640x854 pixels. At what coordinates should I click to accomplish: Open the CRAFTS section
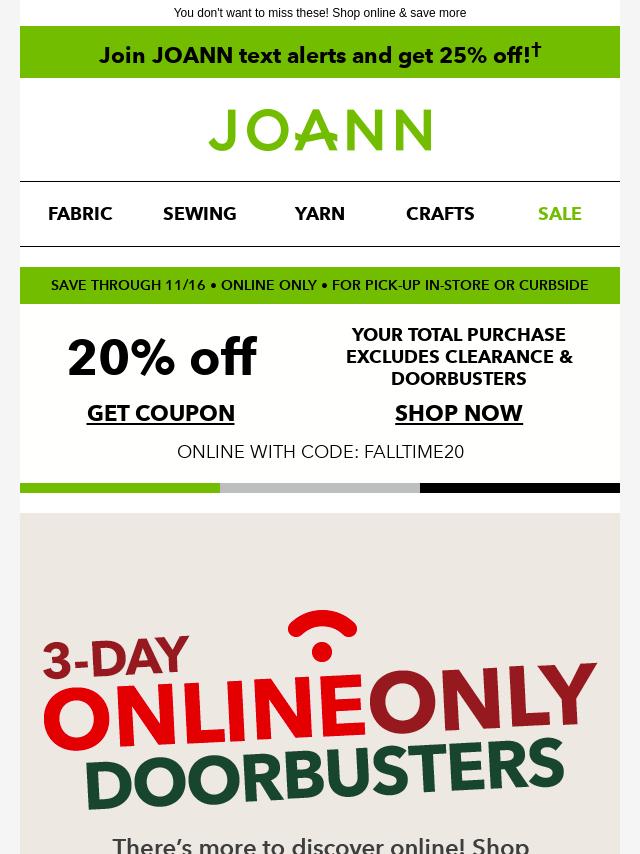440,214
